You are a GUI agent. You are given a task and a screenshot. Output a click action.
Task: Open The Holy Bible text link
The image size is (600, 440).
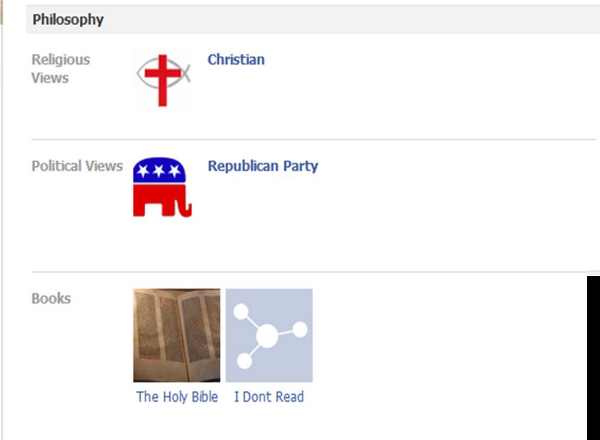point(177,397)
